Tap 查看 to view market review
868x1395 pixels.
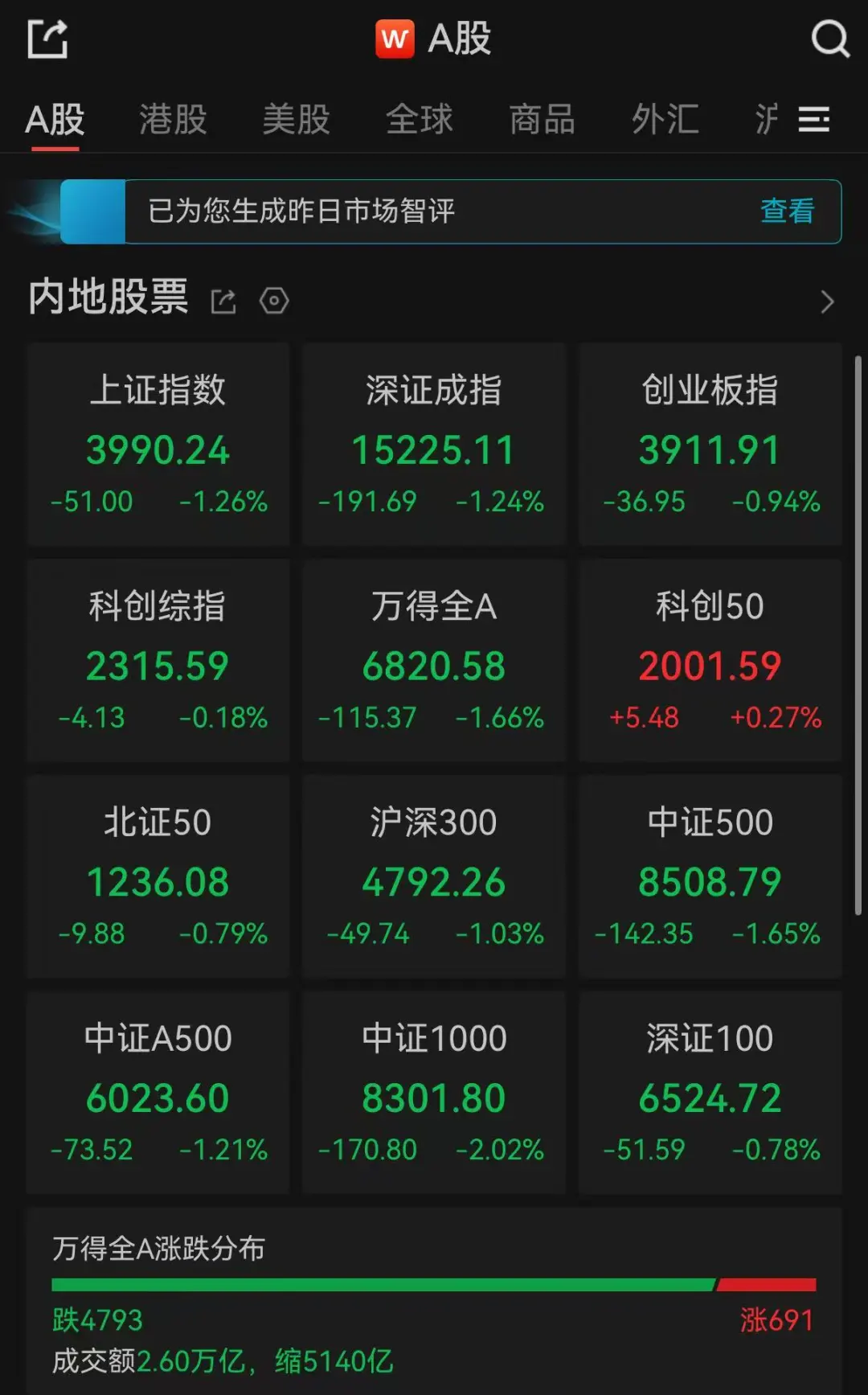pos(788,211)
